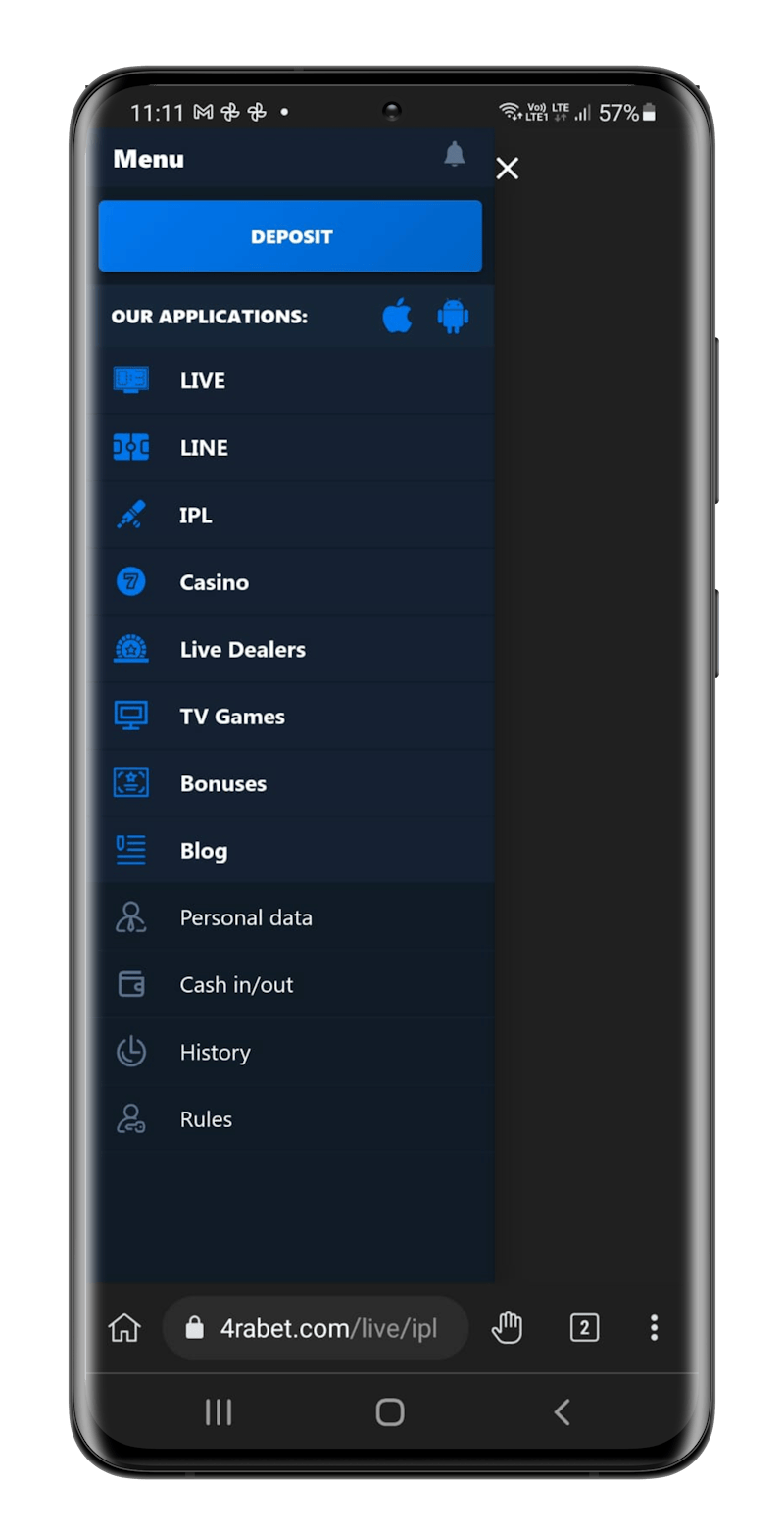The image size is (784, 1534).
Task: View betting History
Action: click(215, 1052)
